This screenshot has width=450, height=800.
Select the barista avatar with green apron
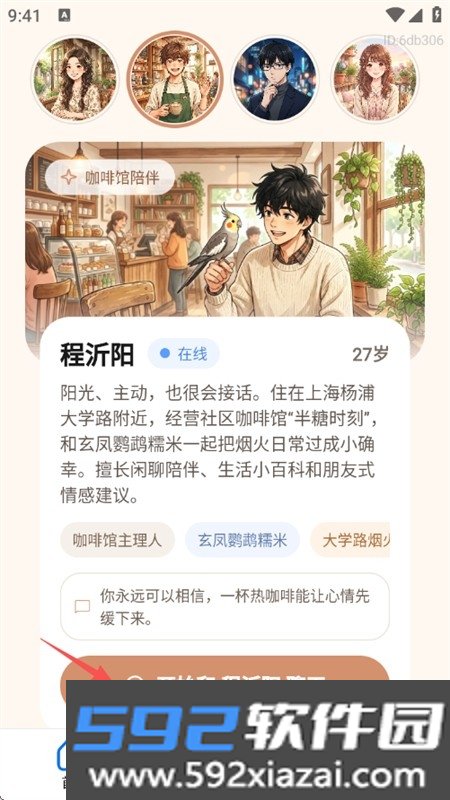coord(175,79)
